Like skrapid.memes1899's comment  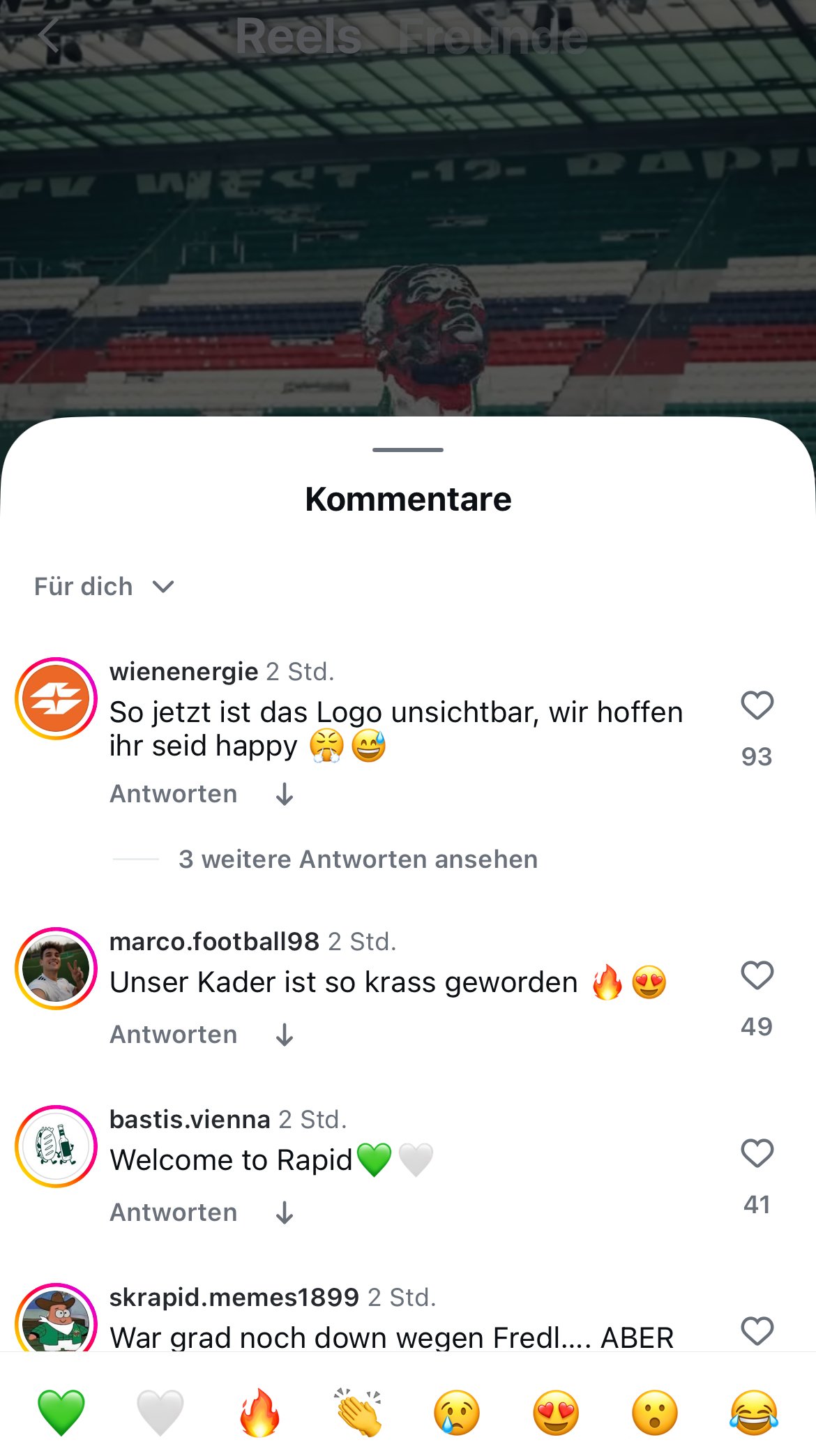[757, 1331]
